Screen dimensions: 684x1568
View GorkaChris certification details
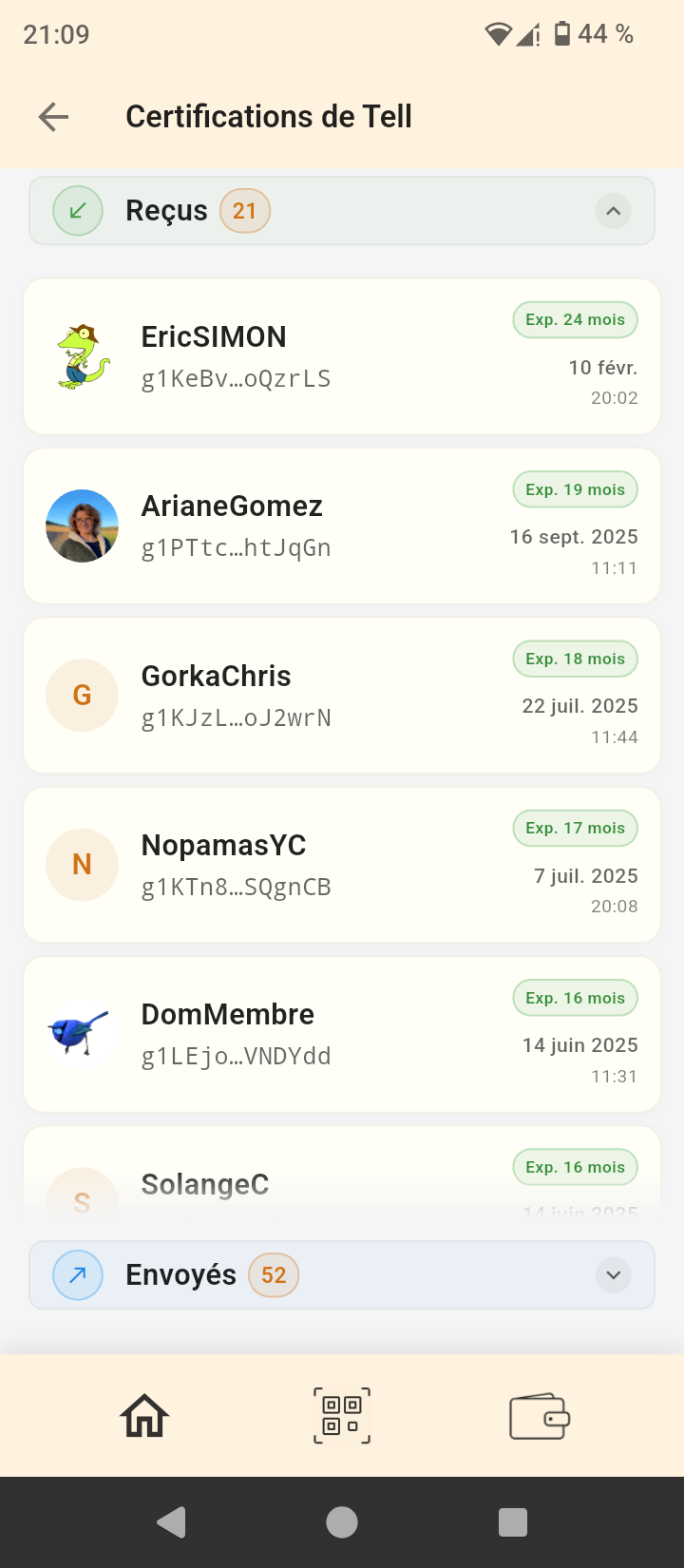point(341,696)
